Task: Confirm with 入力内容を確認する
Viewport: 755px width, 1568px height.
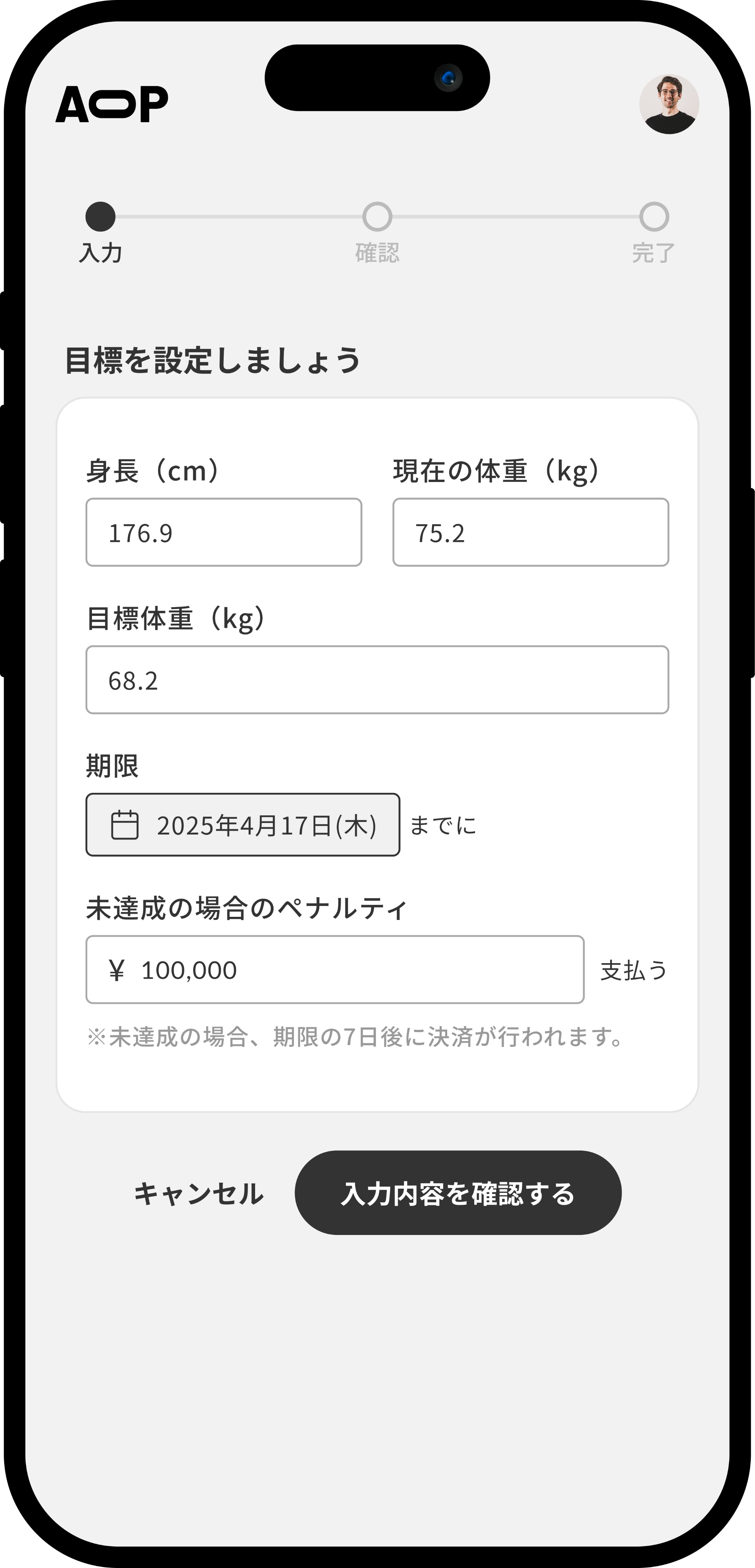Action: click(x=459, y=1193)
